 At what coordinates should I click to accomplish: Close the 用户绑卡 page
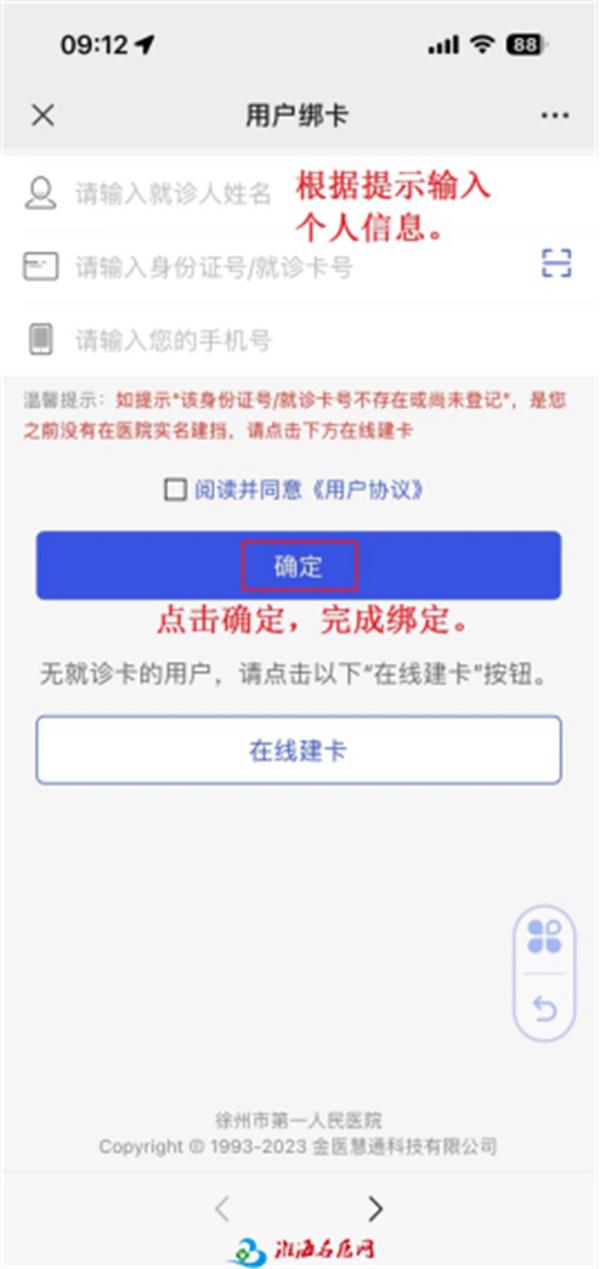tap(42, 115)
